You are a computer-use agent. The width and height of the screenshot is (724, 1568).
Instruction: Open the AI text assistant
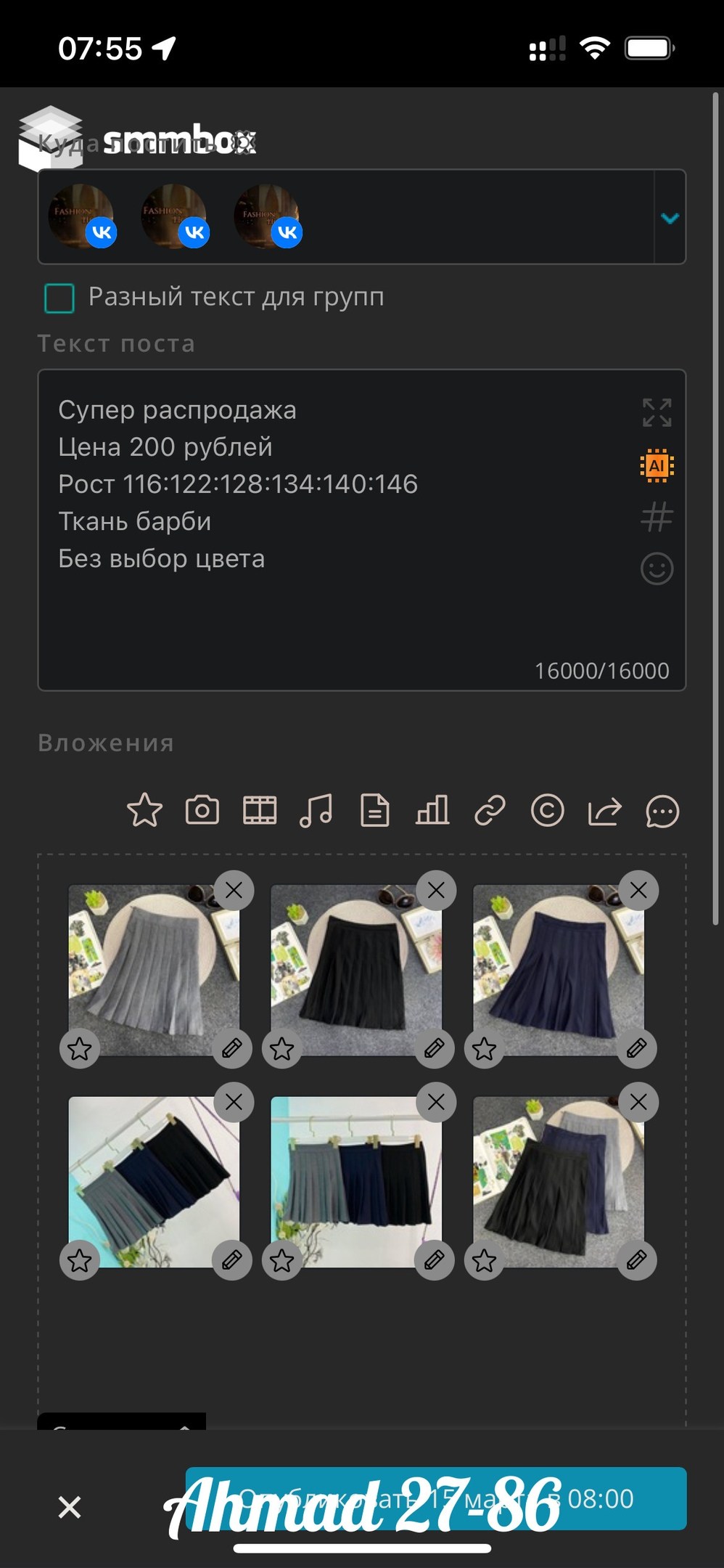click(x=657, y=466)
